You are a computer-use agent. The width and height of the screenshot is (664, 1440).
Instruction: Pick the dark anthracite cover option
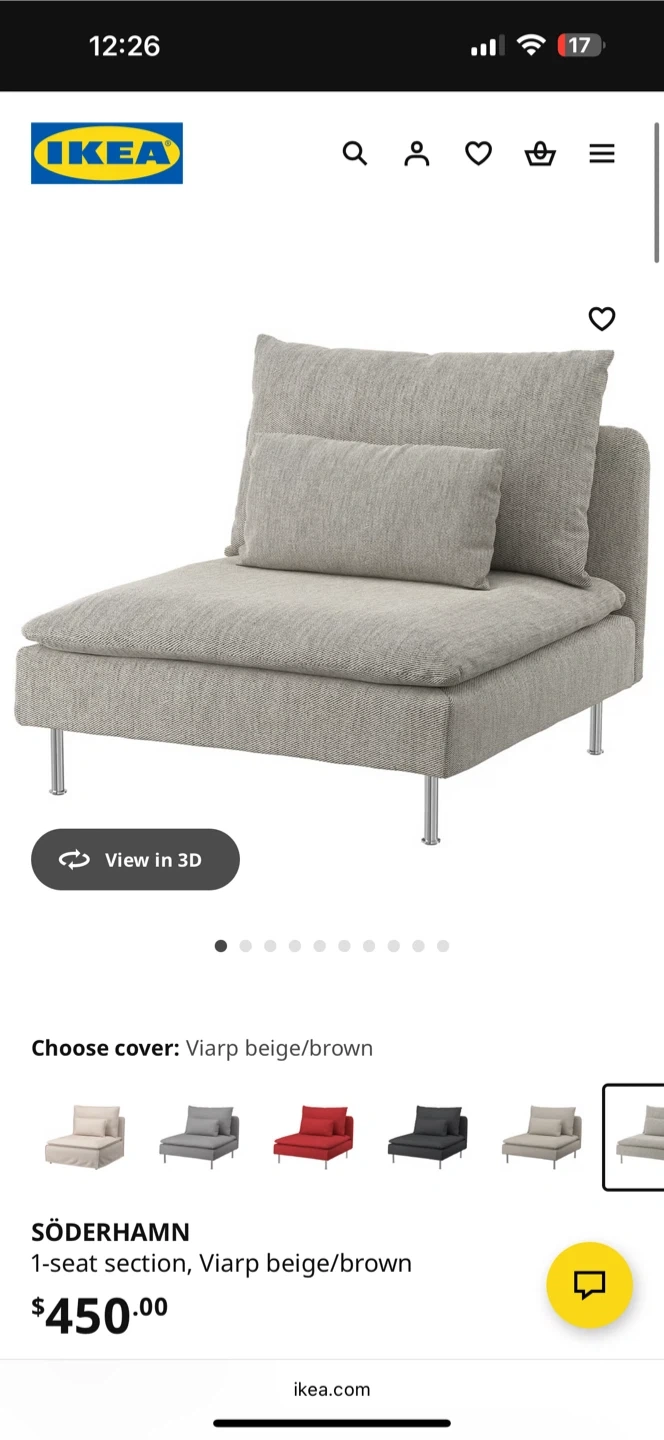[427, 1137]
